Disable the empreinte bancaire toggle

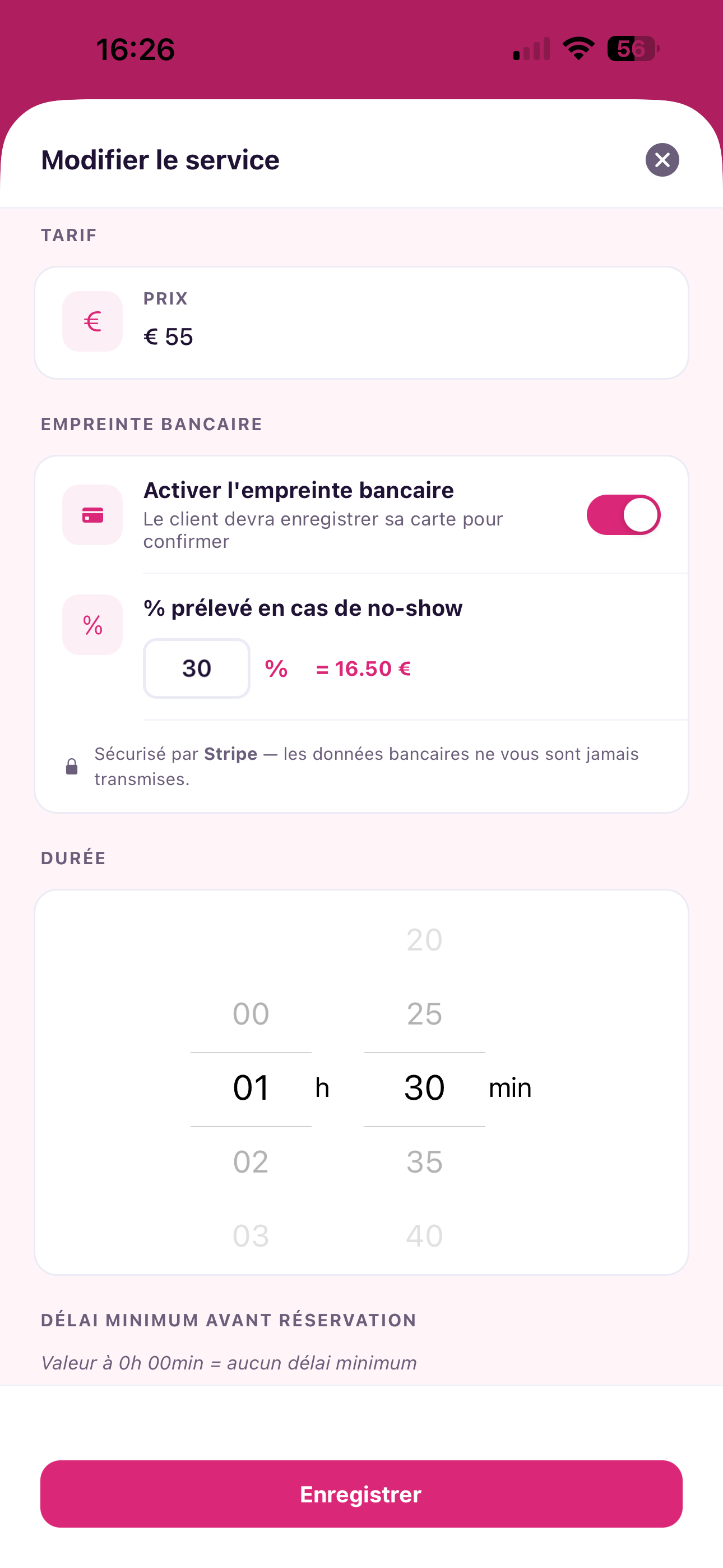point(623,515)
